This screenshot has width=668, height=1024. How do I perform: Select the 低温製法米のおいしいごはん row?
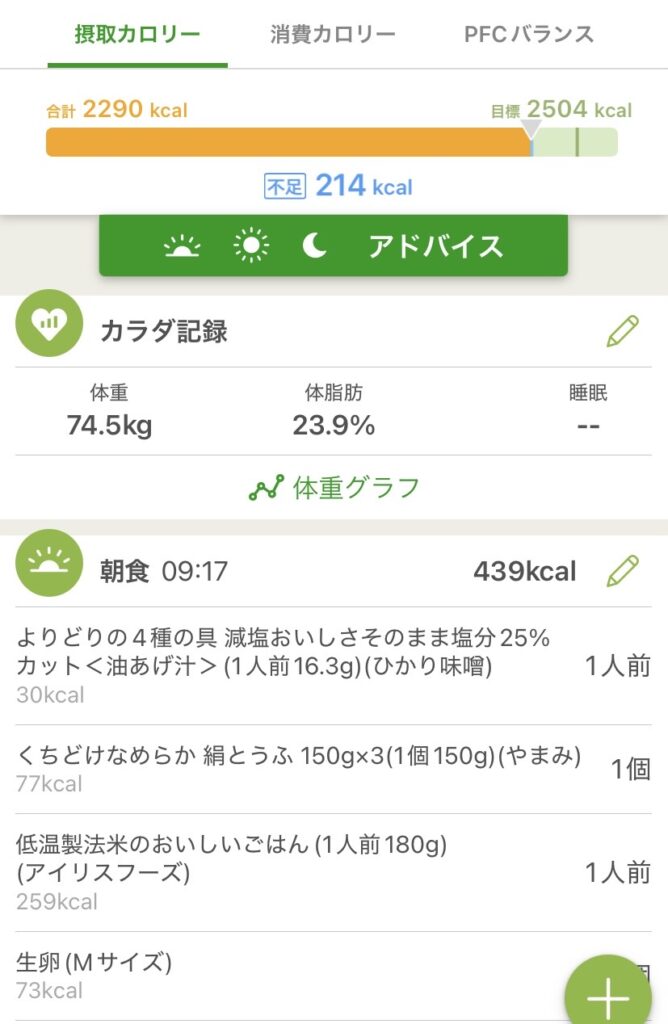tap(300, 872)
